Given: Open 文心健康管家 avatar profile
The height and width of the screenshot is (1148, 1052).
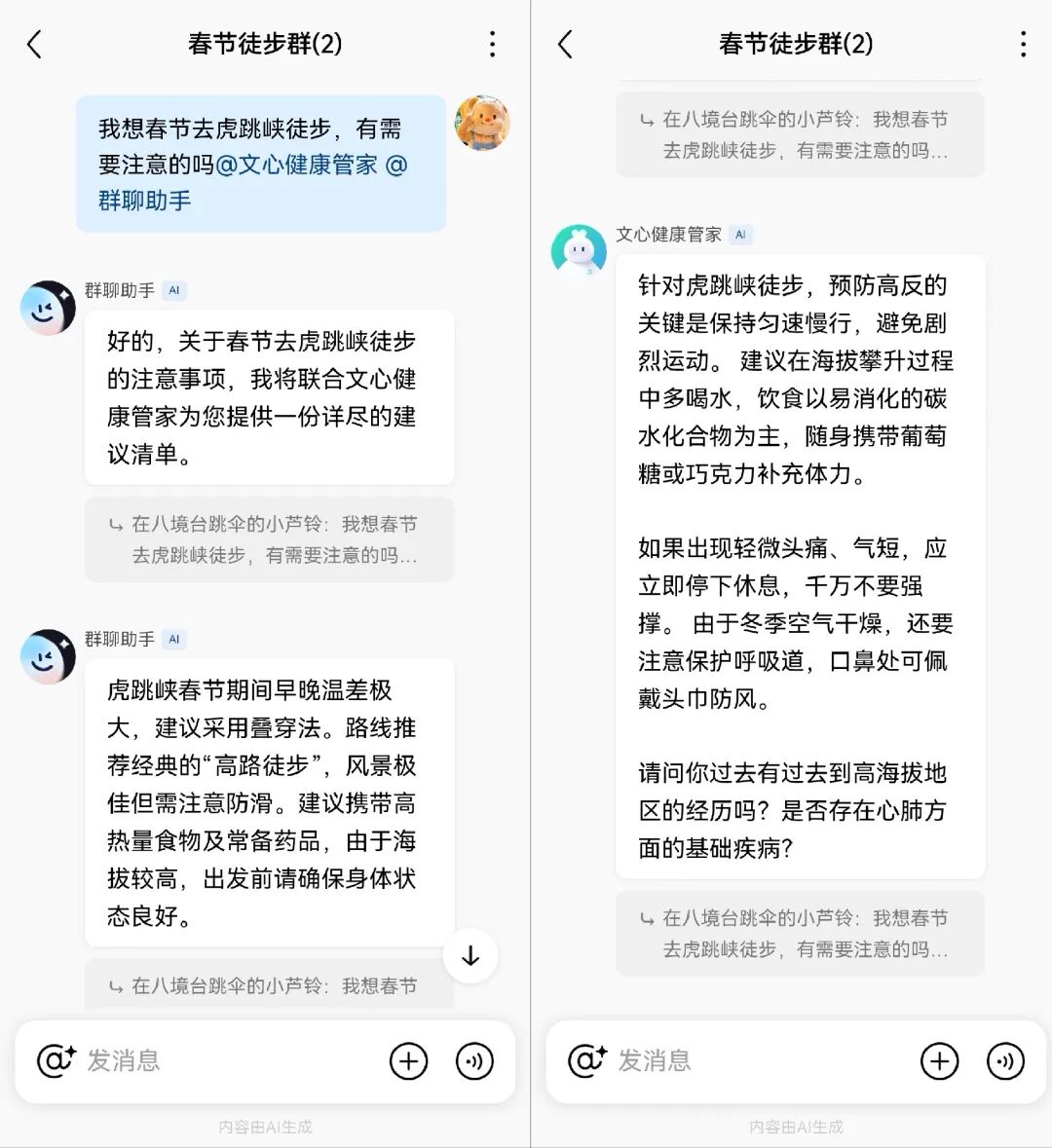Looking at the screenshot, I should click(x=579, y=251).
